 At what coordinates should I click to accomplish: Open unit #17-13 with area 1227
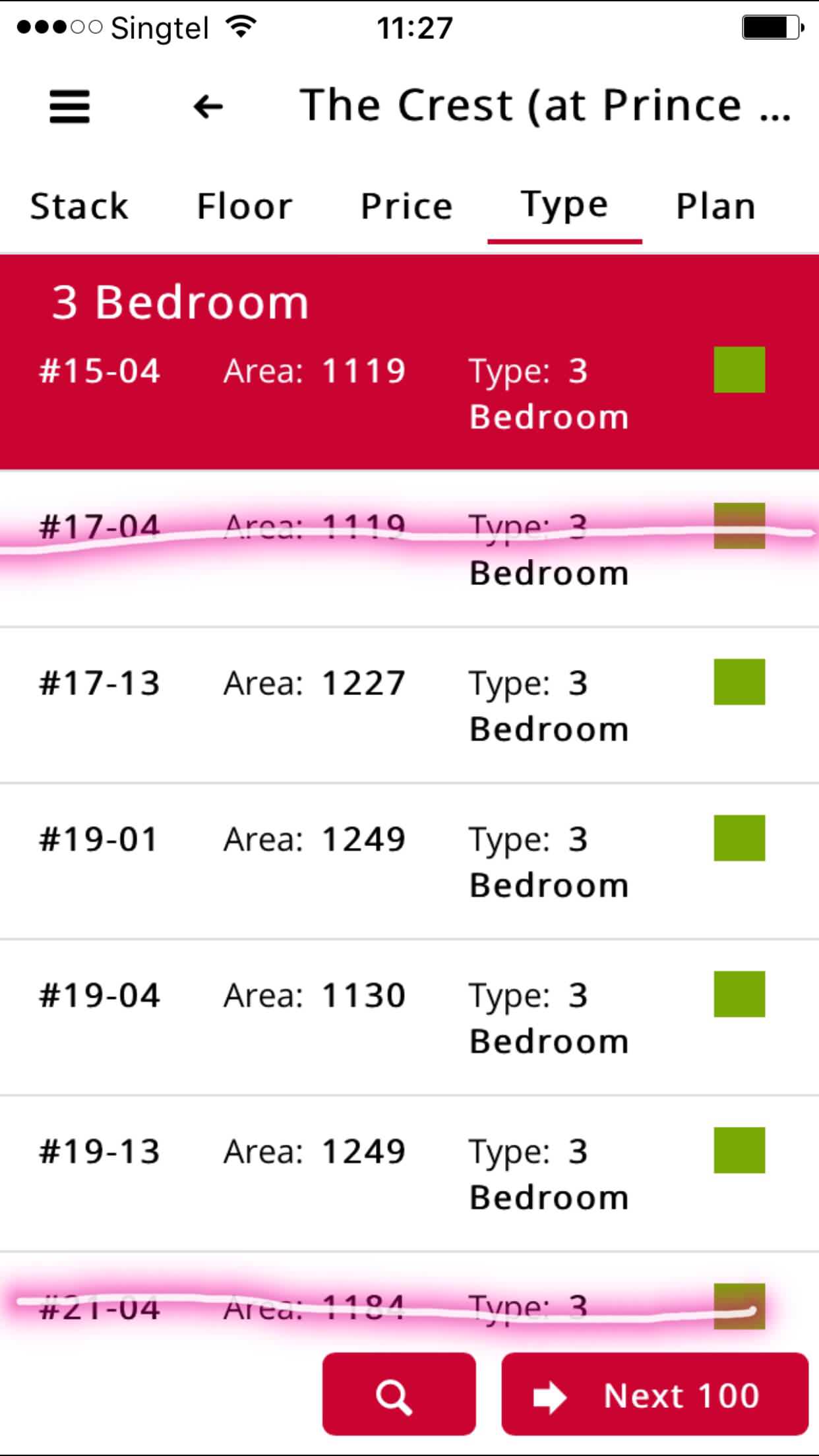(x=409, y=705)
